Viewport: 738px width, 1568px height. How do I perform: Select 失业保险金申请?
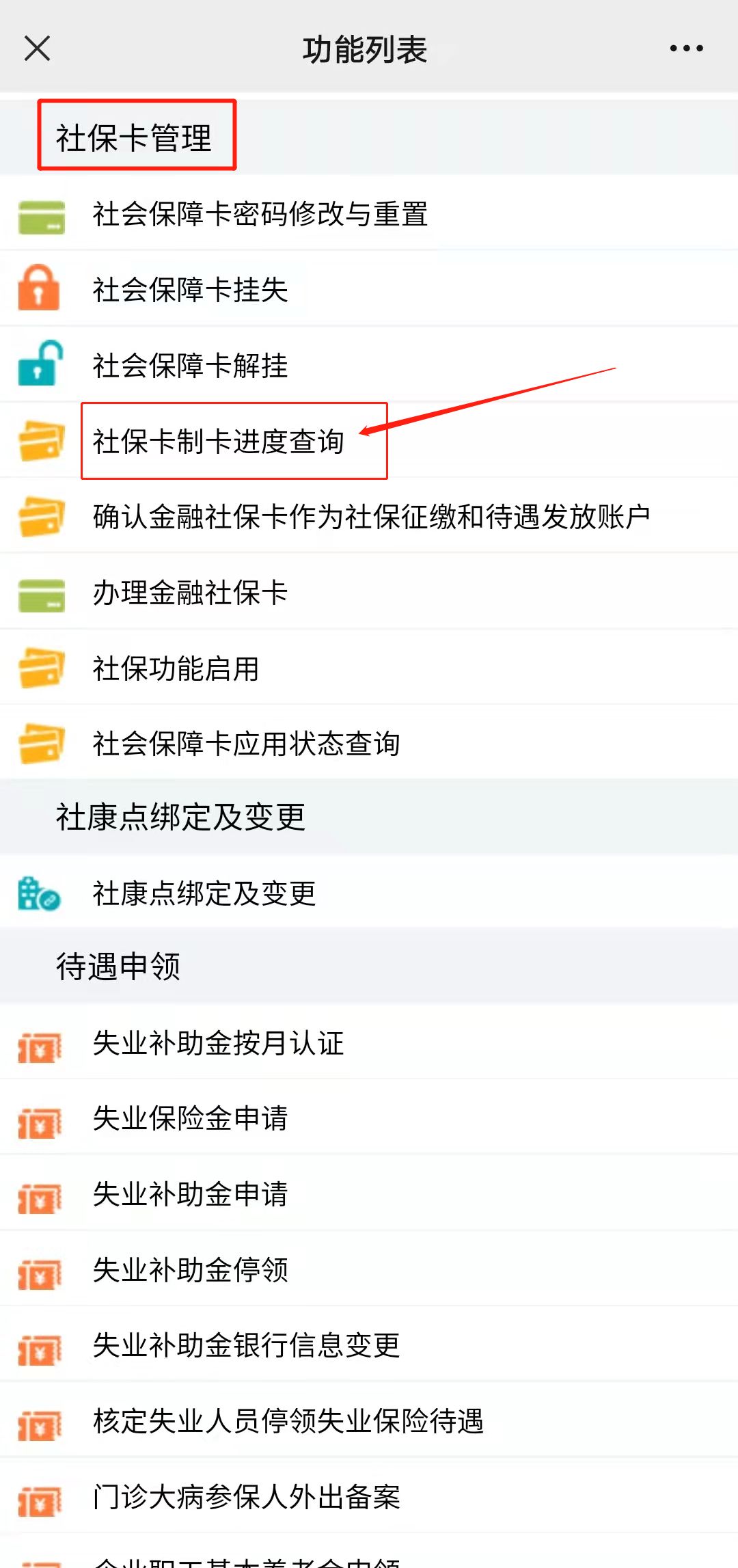369,1118
